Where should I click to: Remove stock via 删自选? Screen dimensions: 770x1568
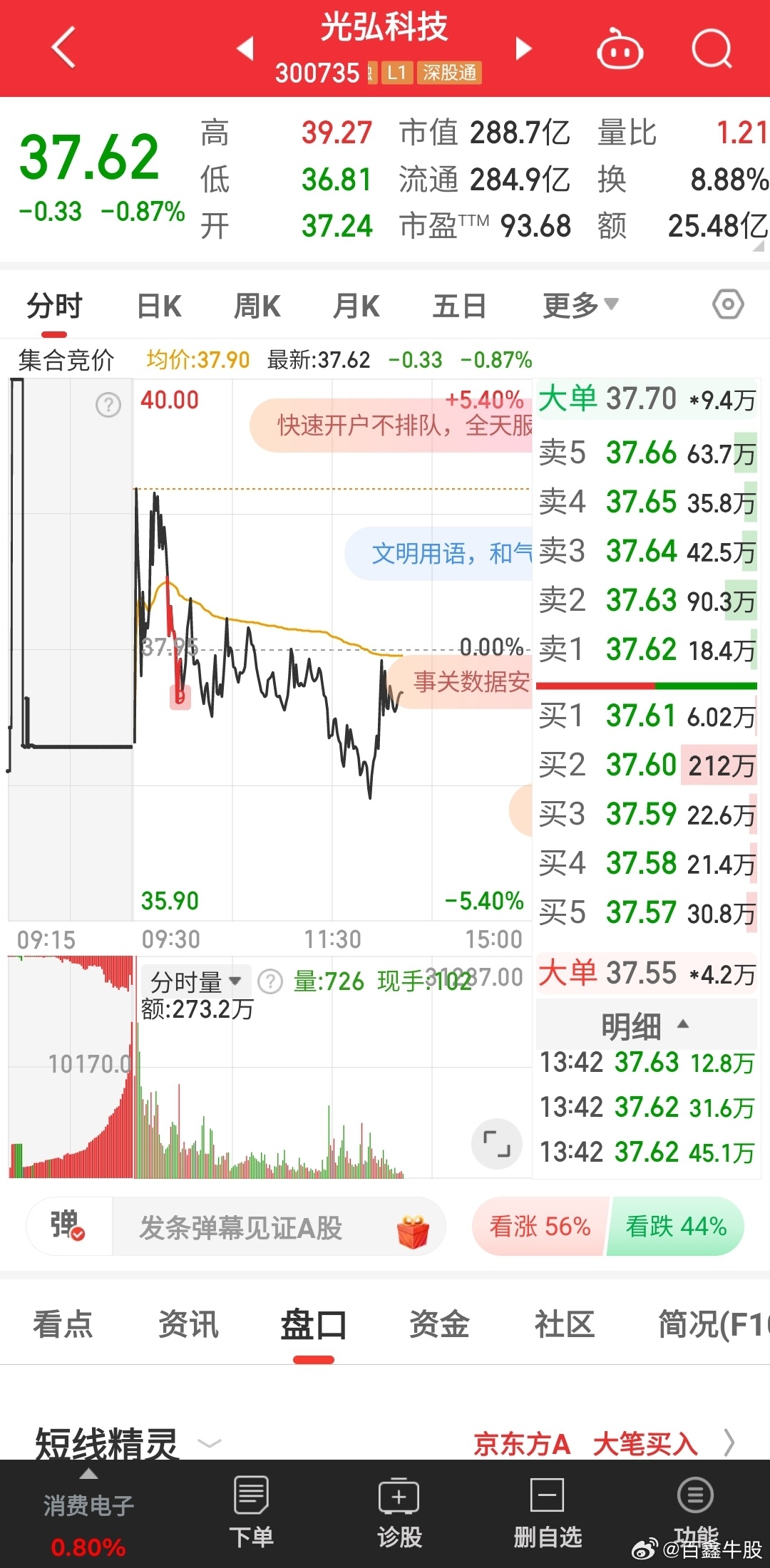click(x=548, y=1511)
